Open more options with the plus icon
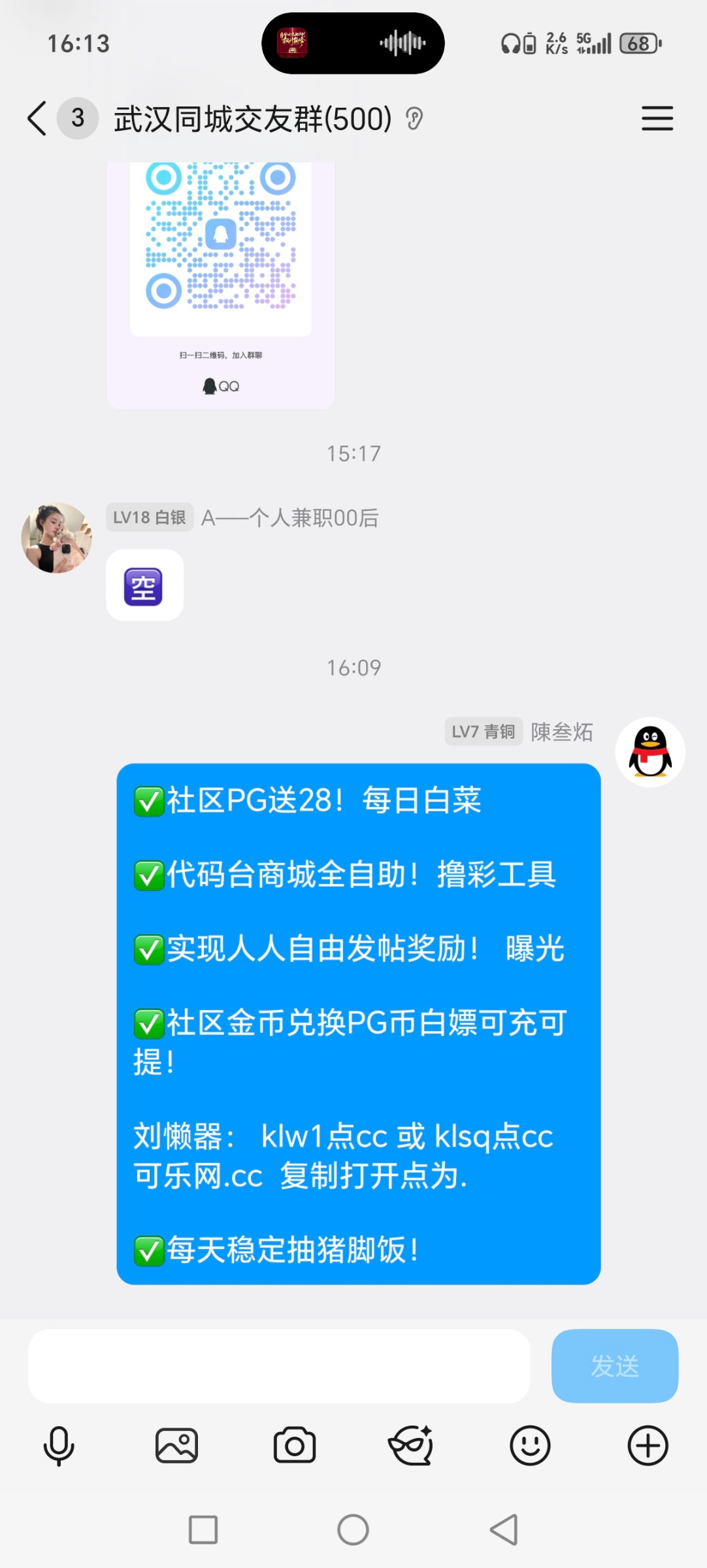Viewport: 707px width, 1568px height. (x=648, y=1445)
